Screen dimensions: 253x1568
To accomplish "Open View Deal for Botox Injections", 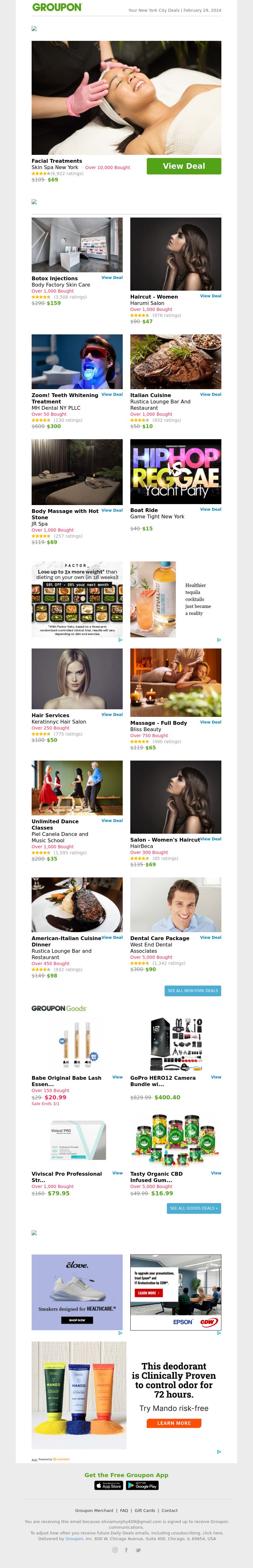I will [112, 278].
